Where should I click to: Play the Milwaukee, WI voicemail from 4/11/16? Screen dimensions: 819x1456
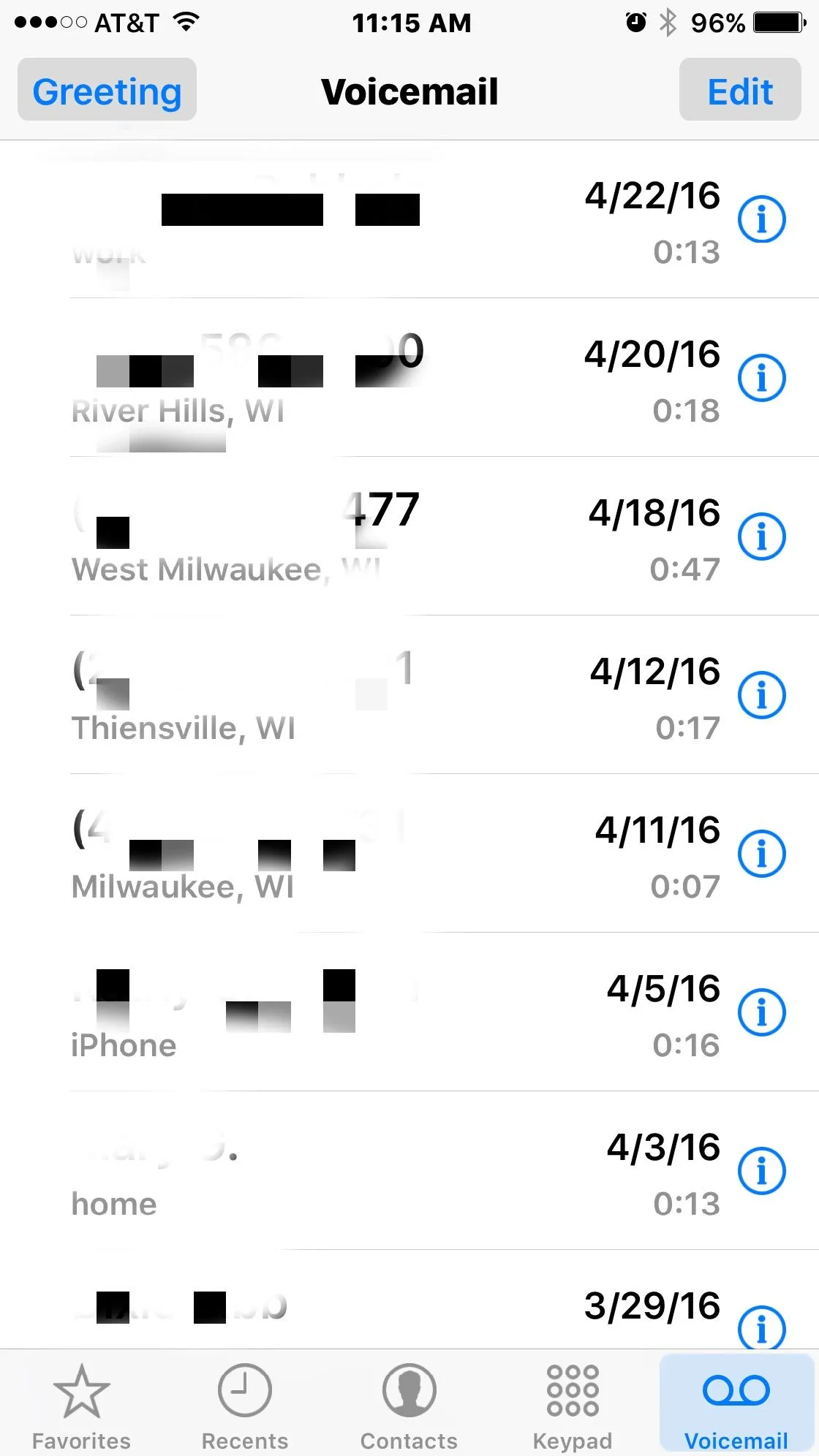click(329, 855)
